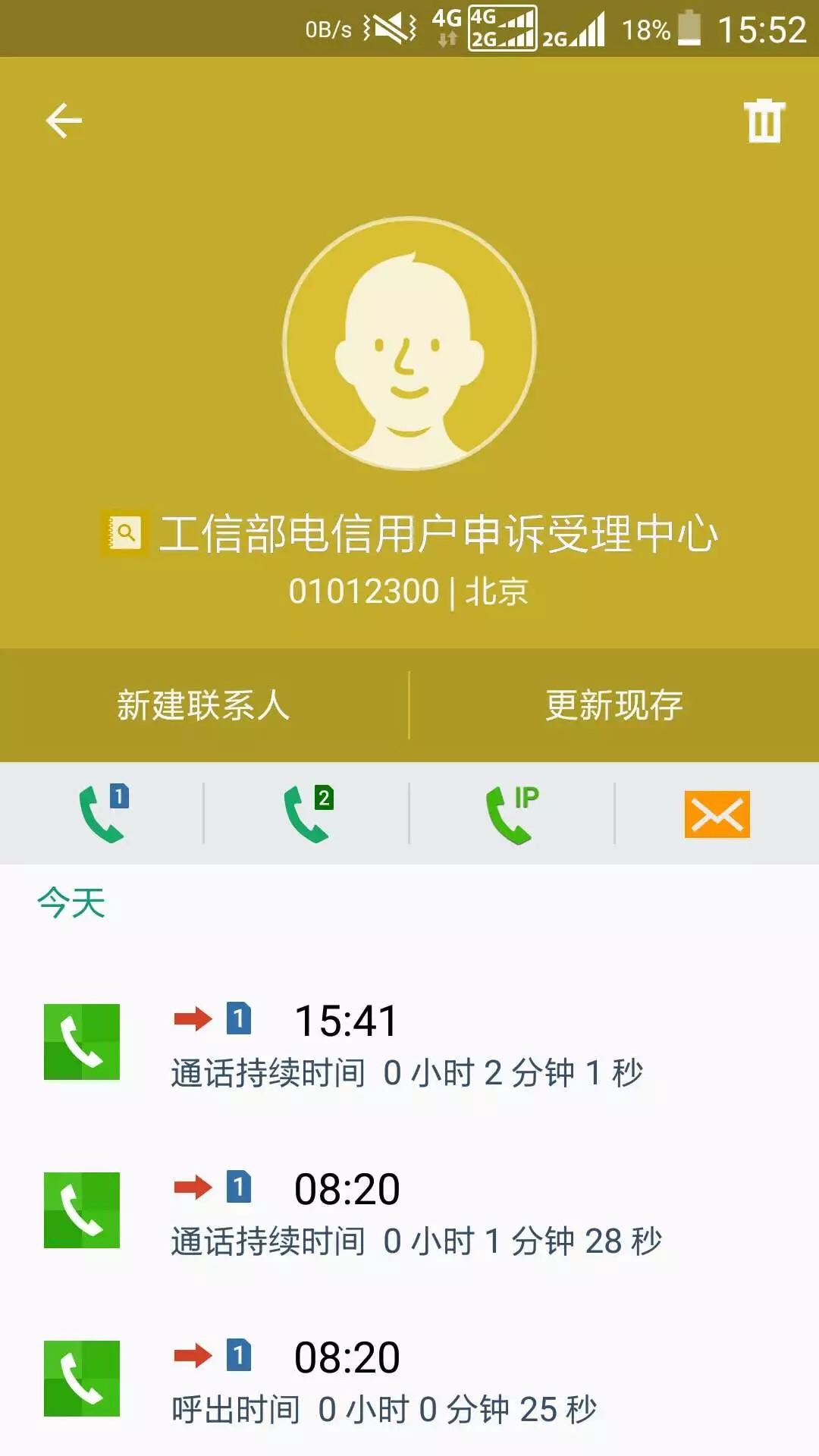This screenshot has height=1456, width=819.
Task: Tap the contact avatar picture
Action: [x=409, y=344]
